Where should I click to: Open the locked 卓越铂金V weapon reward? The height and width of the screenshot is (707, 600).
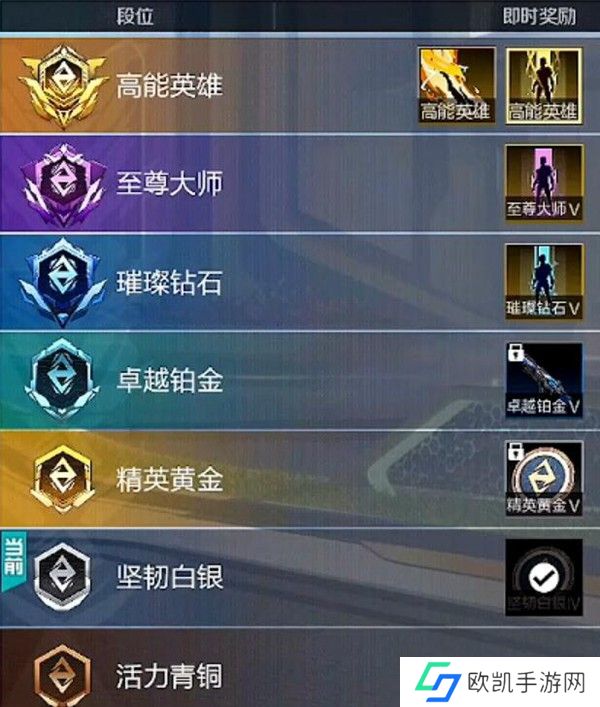click(x=544, y=380)
